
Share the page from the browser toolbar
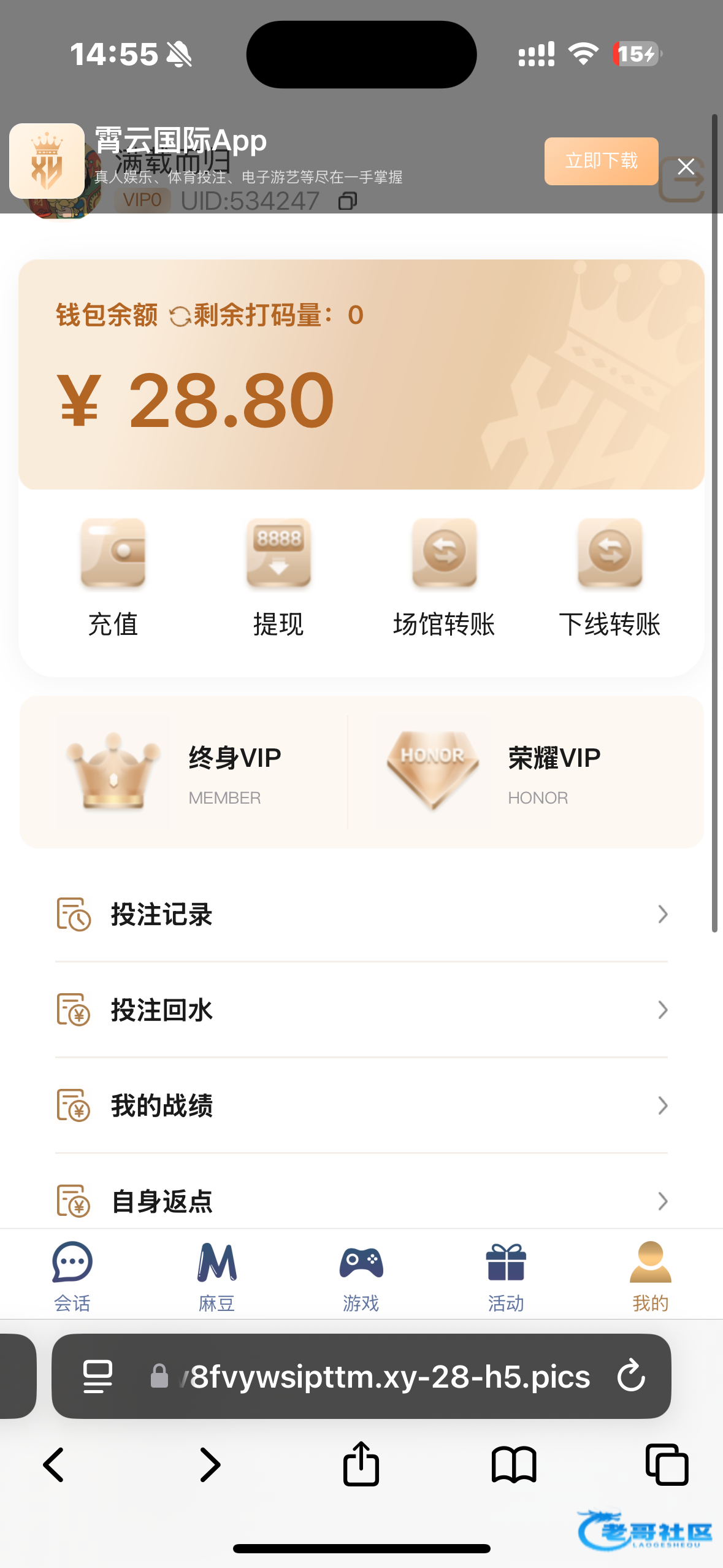click(x=361, y=1464)
